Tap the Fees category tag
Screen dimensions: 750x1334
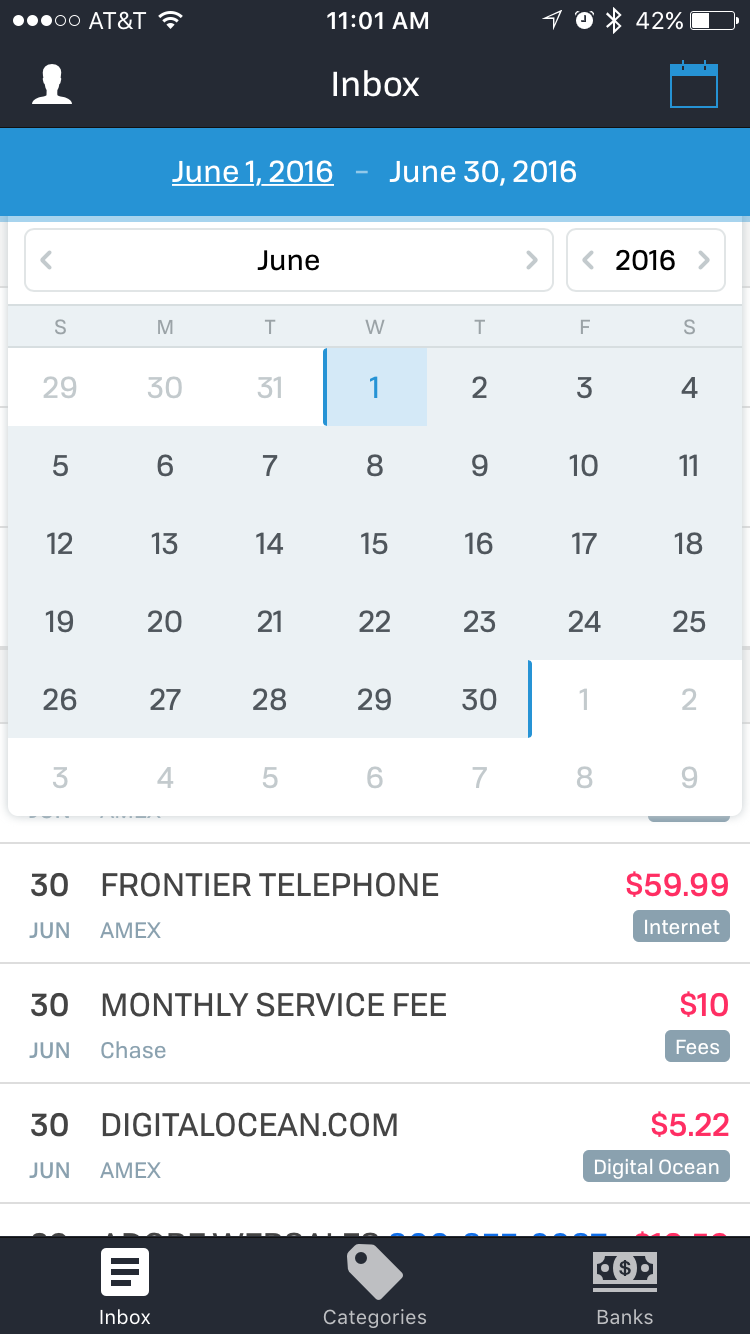(697, 1047)
